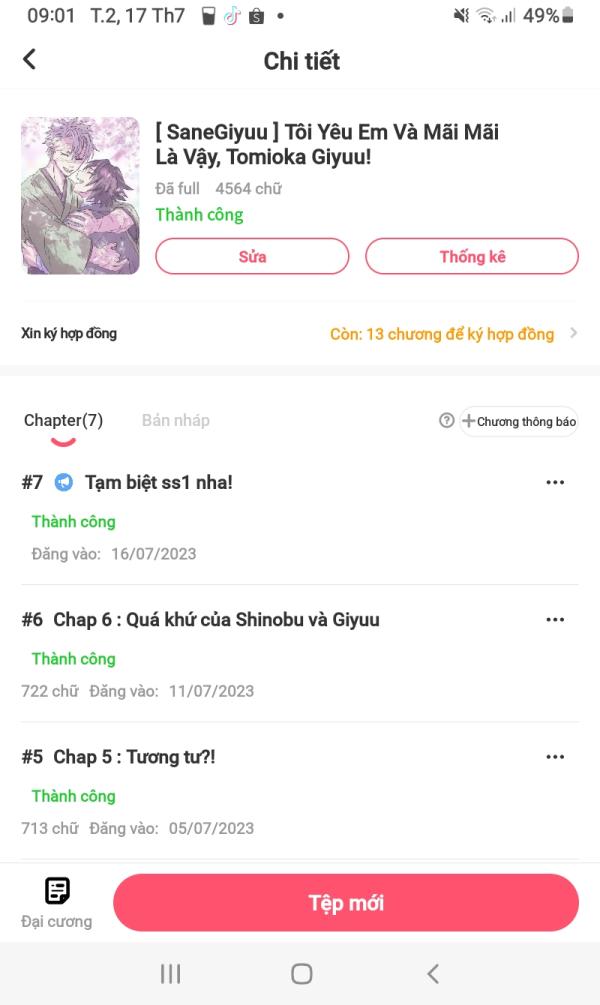Go to the system home screen
600x1005 pixels.
301,974
